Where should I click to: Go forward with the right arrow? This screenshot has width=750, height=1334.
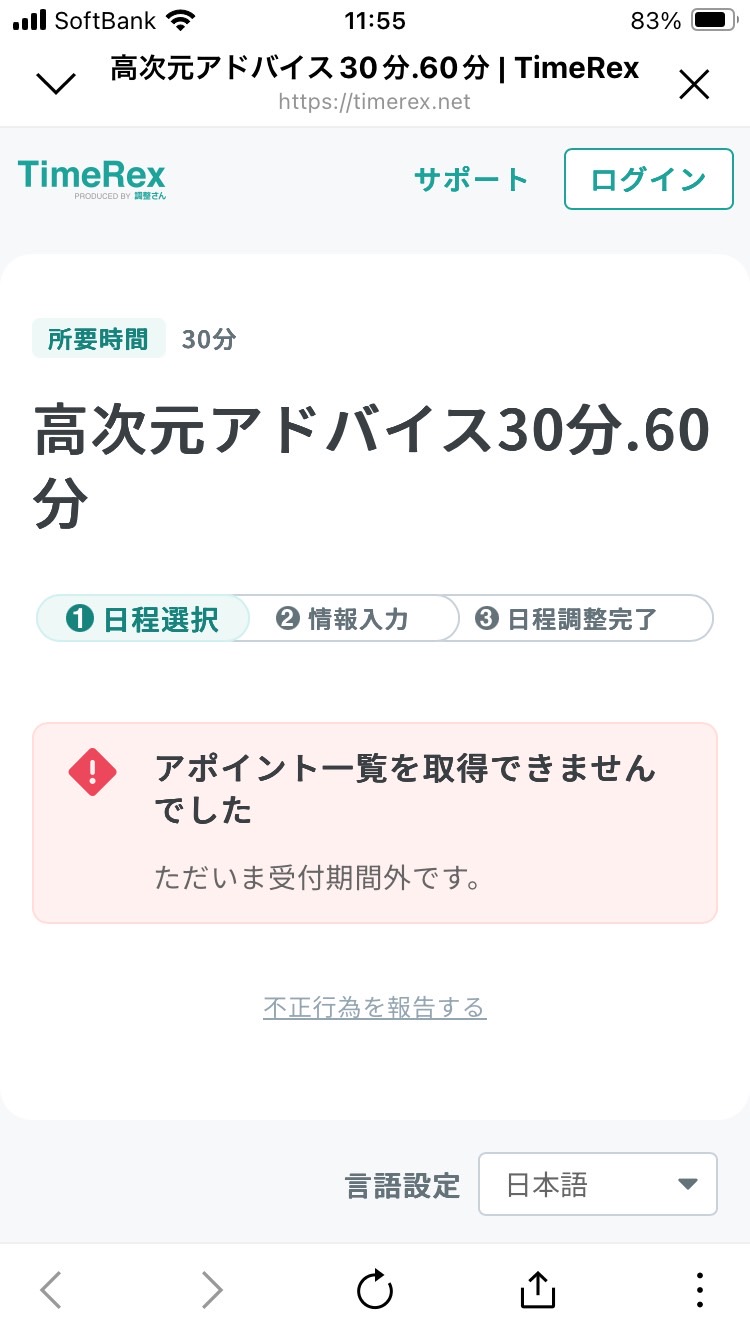click(x=212, y=1290)
